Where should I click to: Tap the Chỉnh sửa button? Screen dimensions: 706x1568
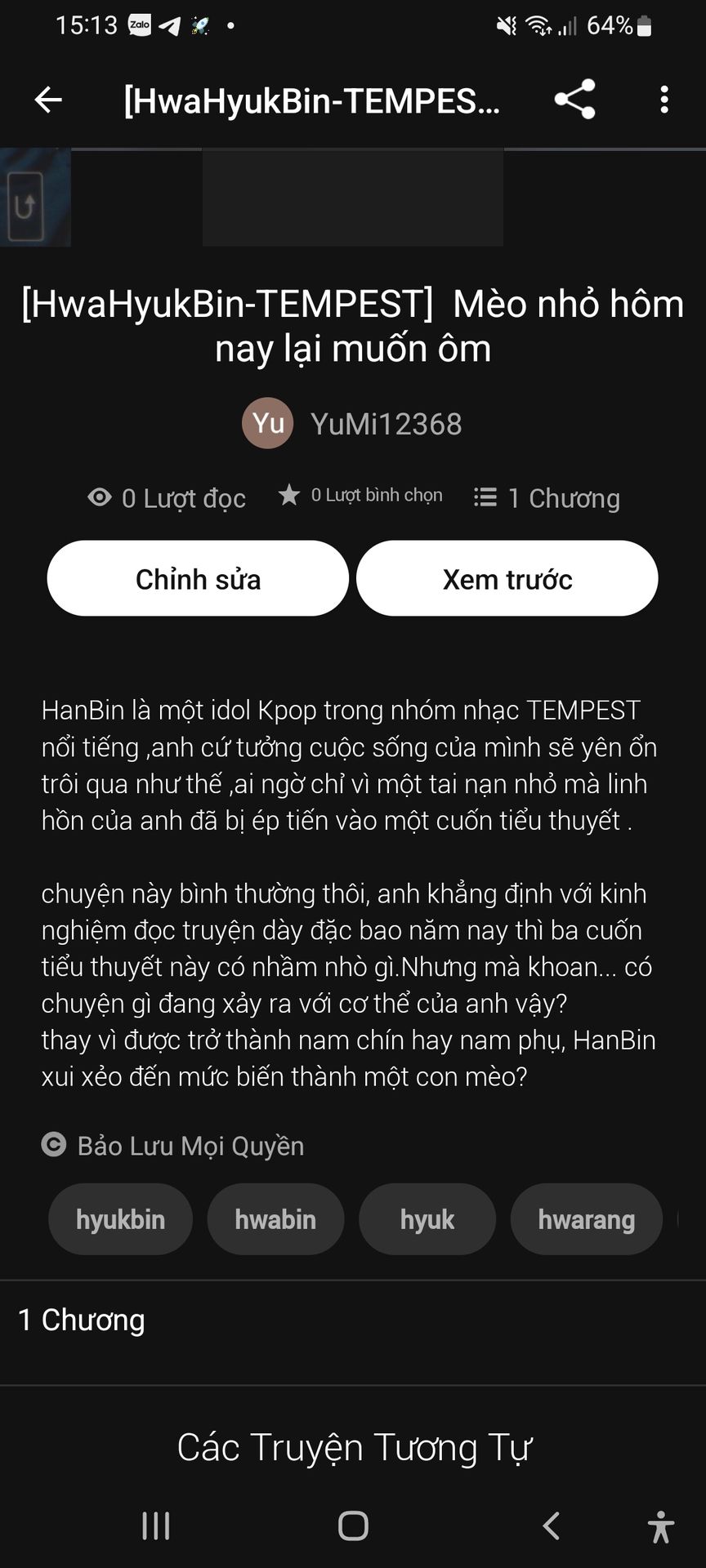198,578
